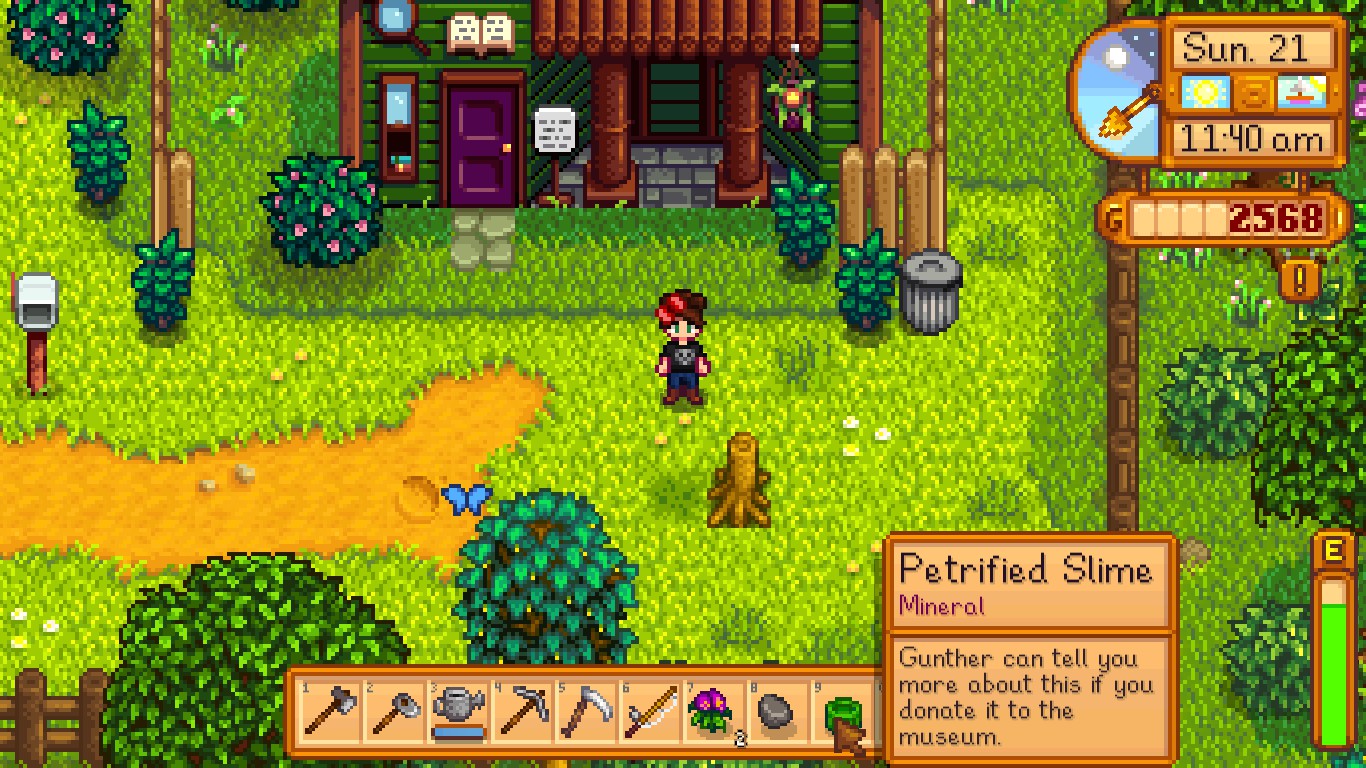Choose the pickaxe in toolbar slot 4
The height and width of the screenshot is (768, 1366).
click(x=521, y=712)
